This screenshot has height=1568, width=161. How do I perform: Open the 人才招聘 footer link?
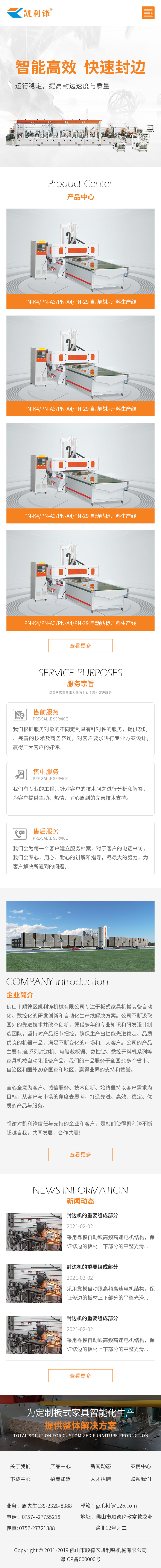(x=101, y=1479)
